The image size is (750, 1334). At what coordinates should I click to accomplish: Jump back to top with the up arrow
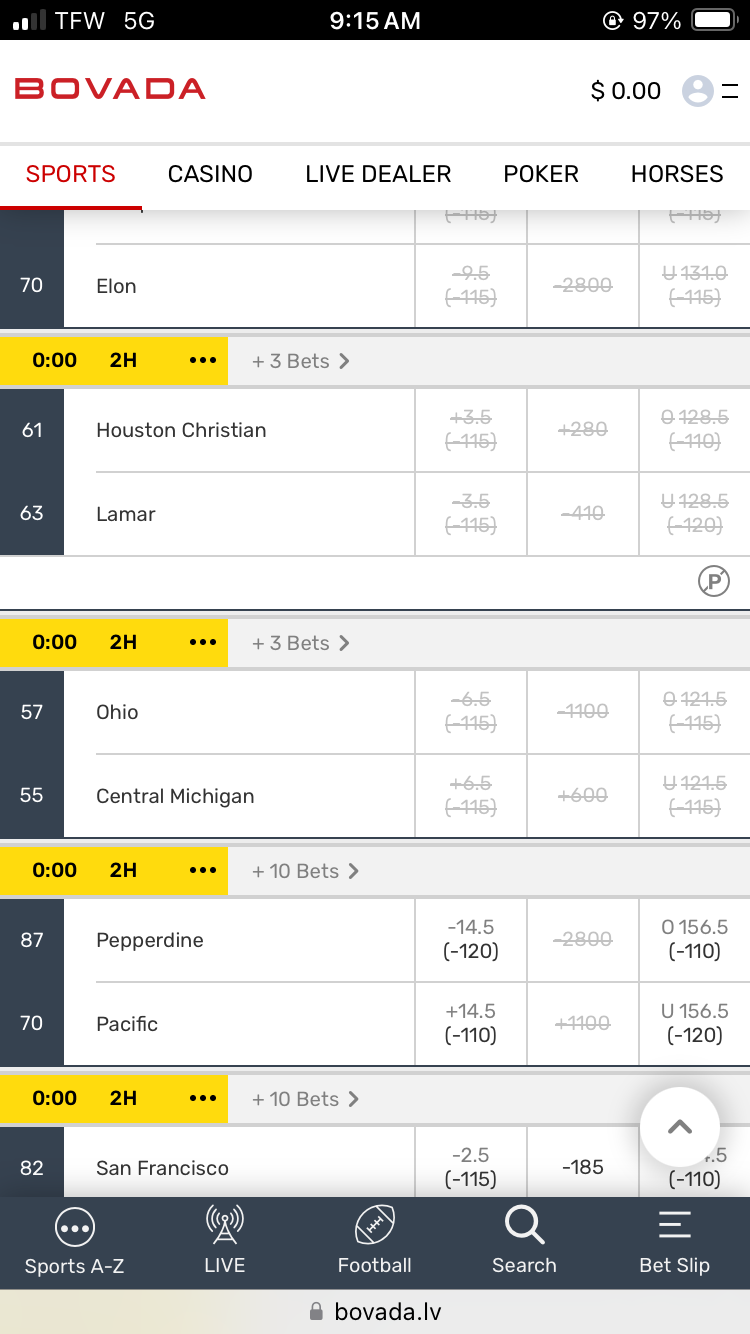pyautogui.click(x=680, y=1127)
